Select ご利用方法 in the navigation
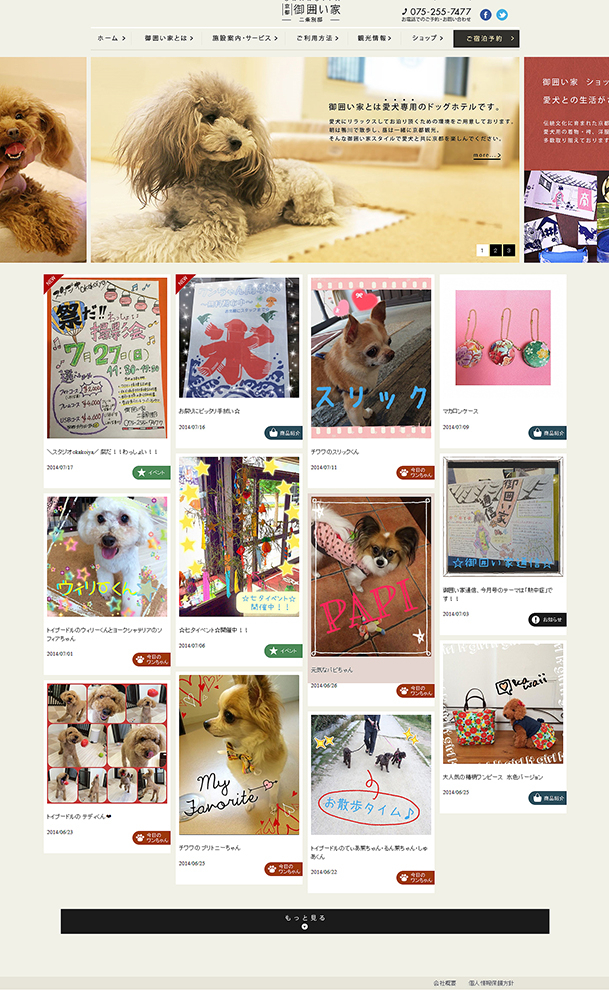Screen dimensions: 609x990 pos(317,38)
